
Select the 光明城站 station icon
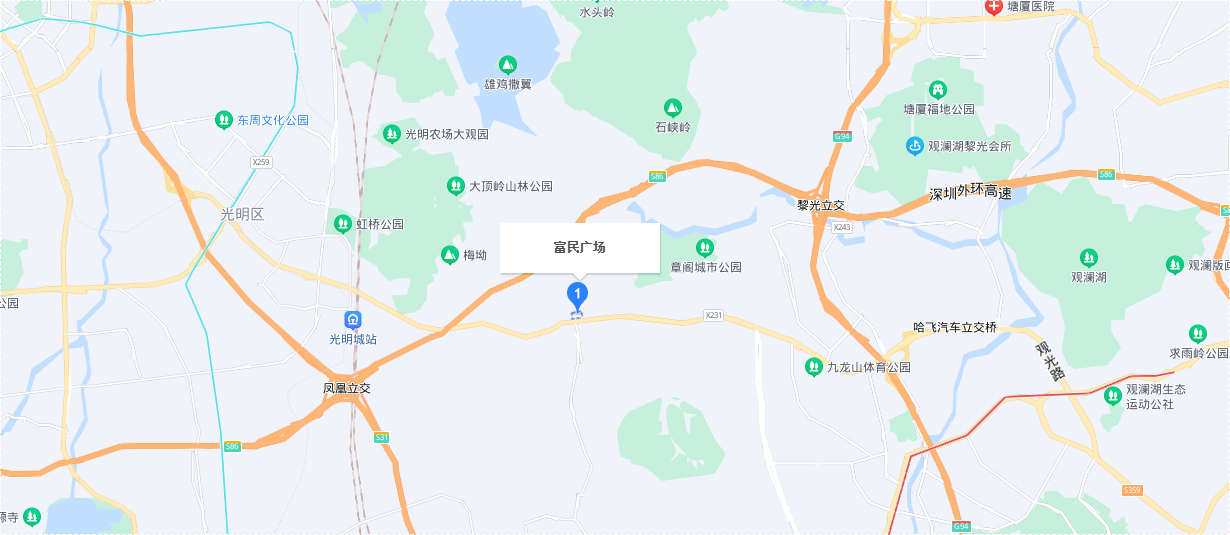(353, 320)
